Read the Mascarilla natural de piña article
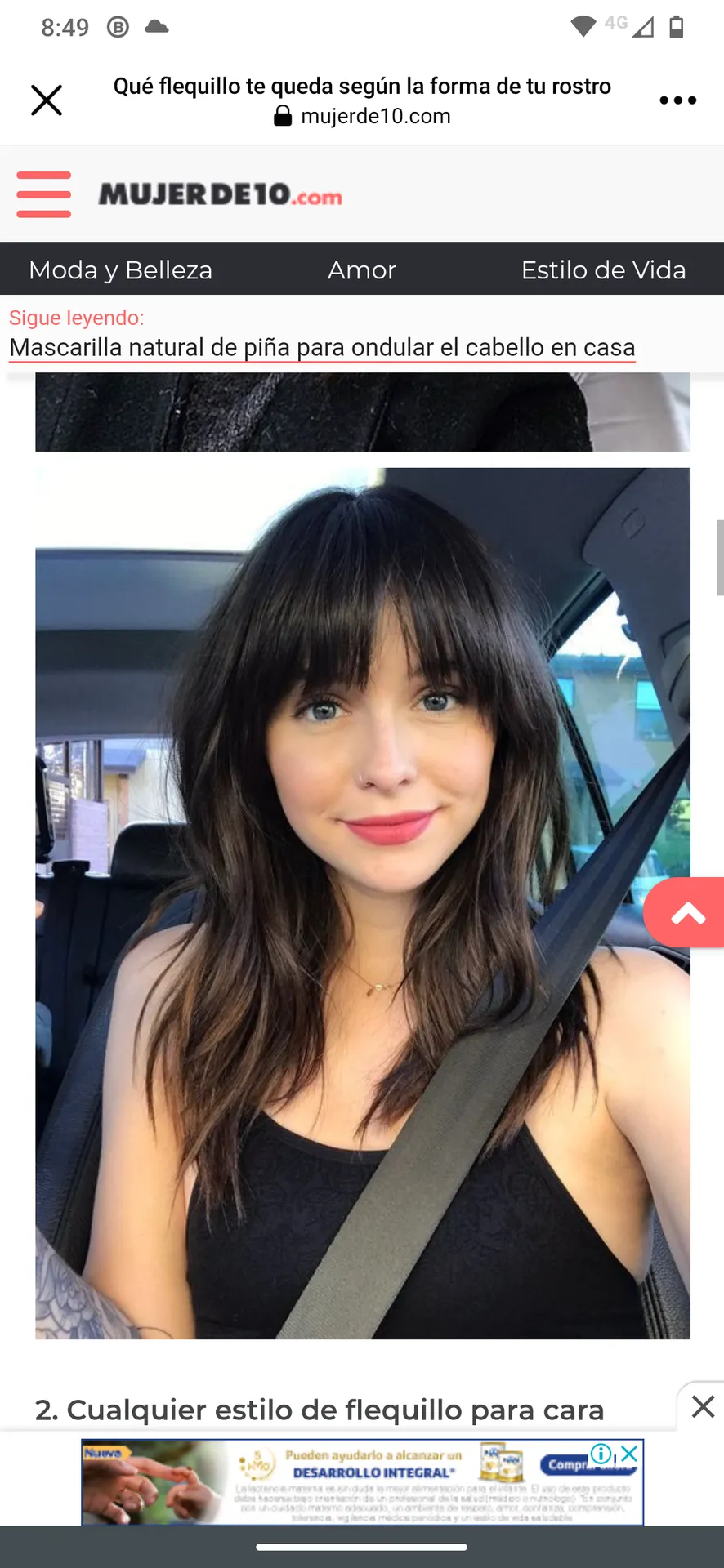 click(x=322, y=347)
